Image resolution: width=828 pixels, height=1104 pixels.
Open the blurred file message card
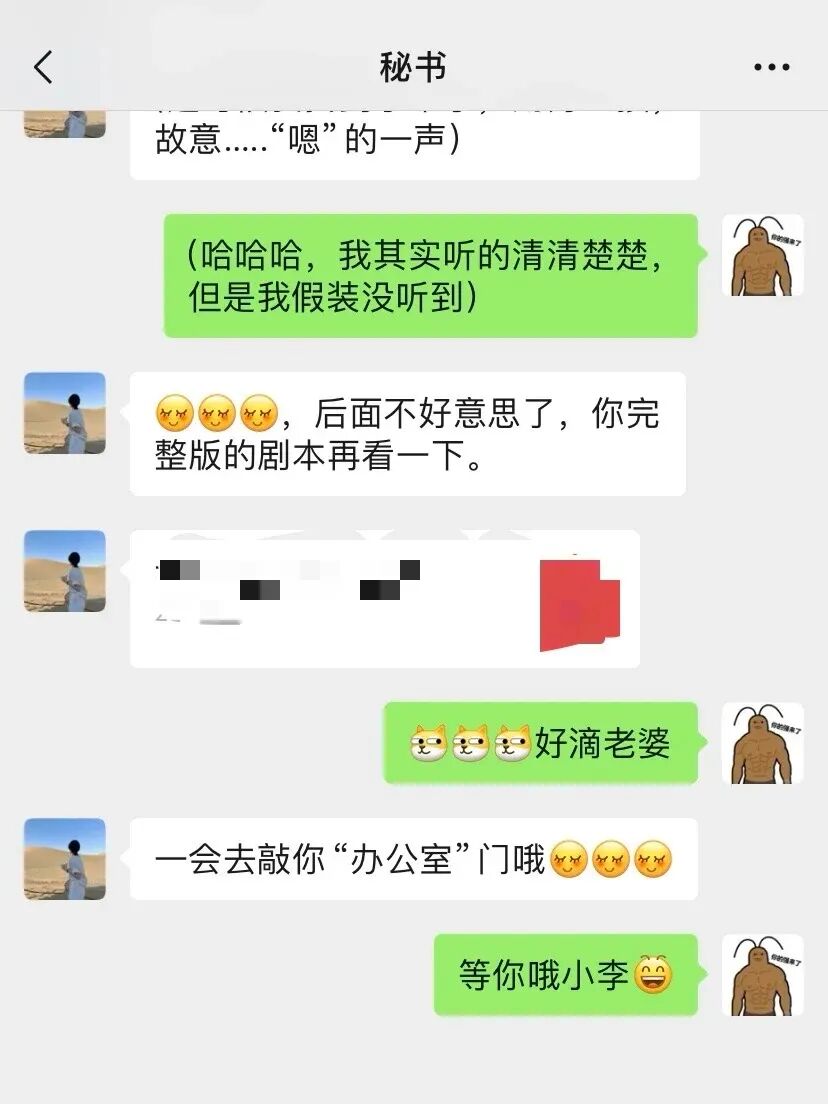click(384, 598)
